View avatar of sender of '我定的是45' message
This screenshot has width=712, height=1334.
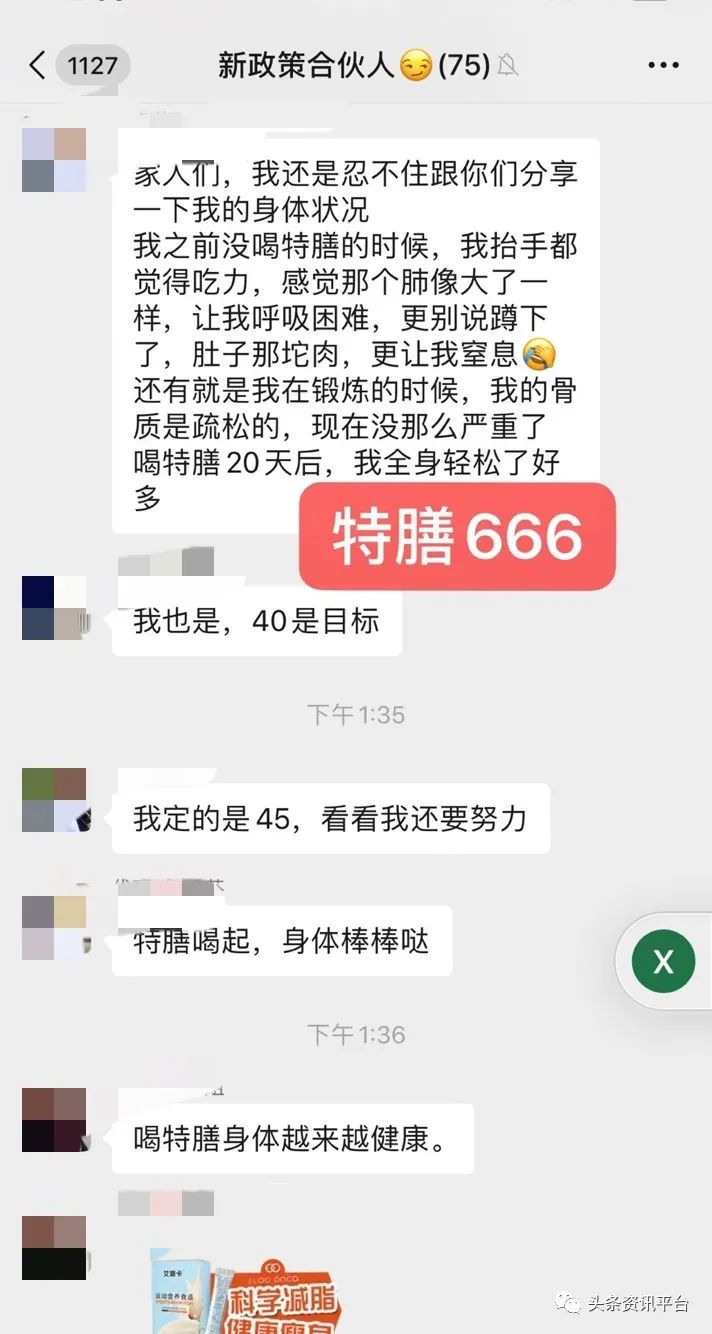pos(54,800)
